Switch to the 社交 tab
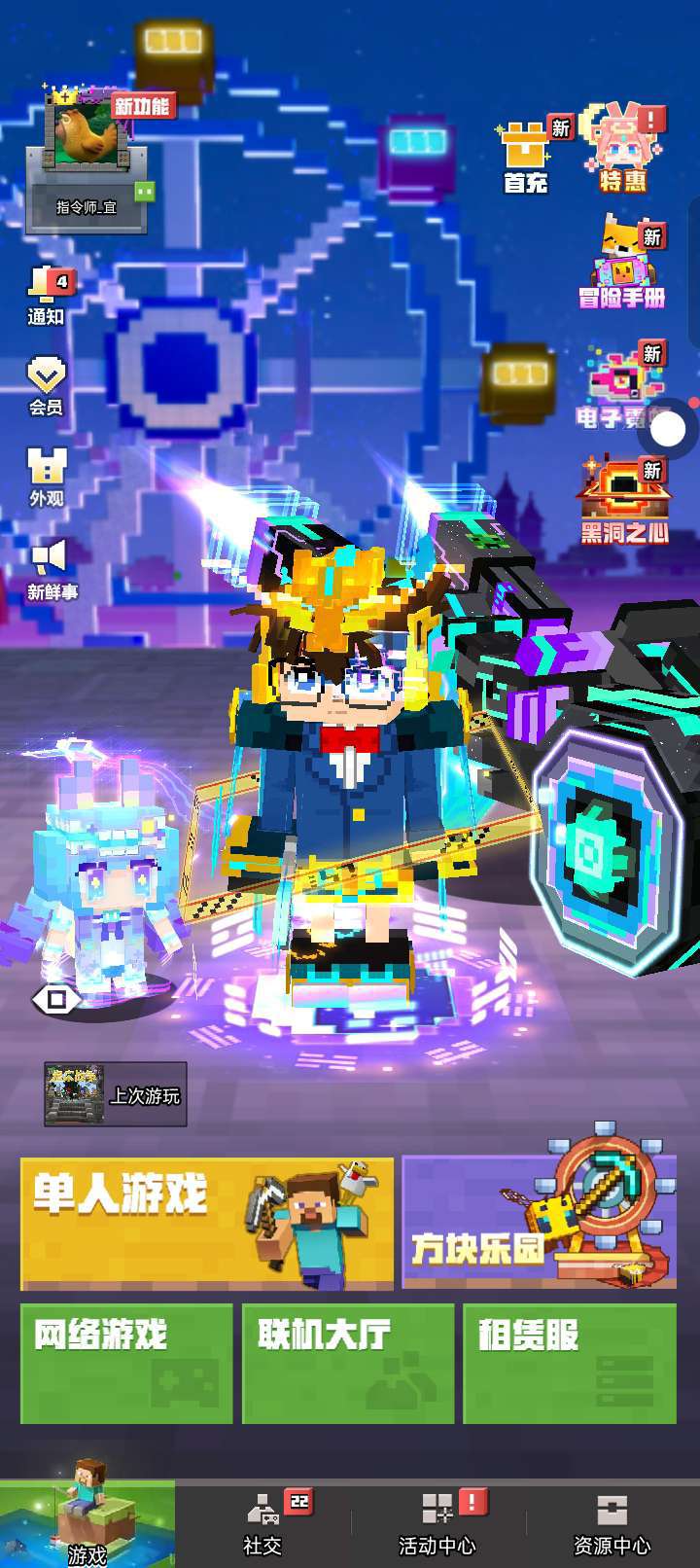 click(262, 1524)
